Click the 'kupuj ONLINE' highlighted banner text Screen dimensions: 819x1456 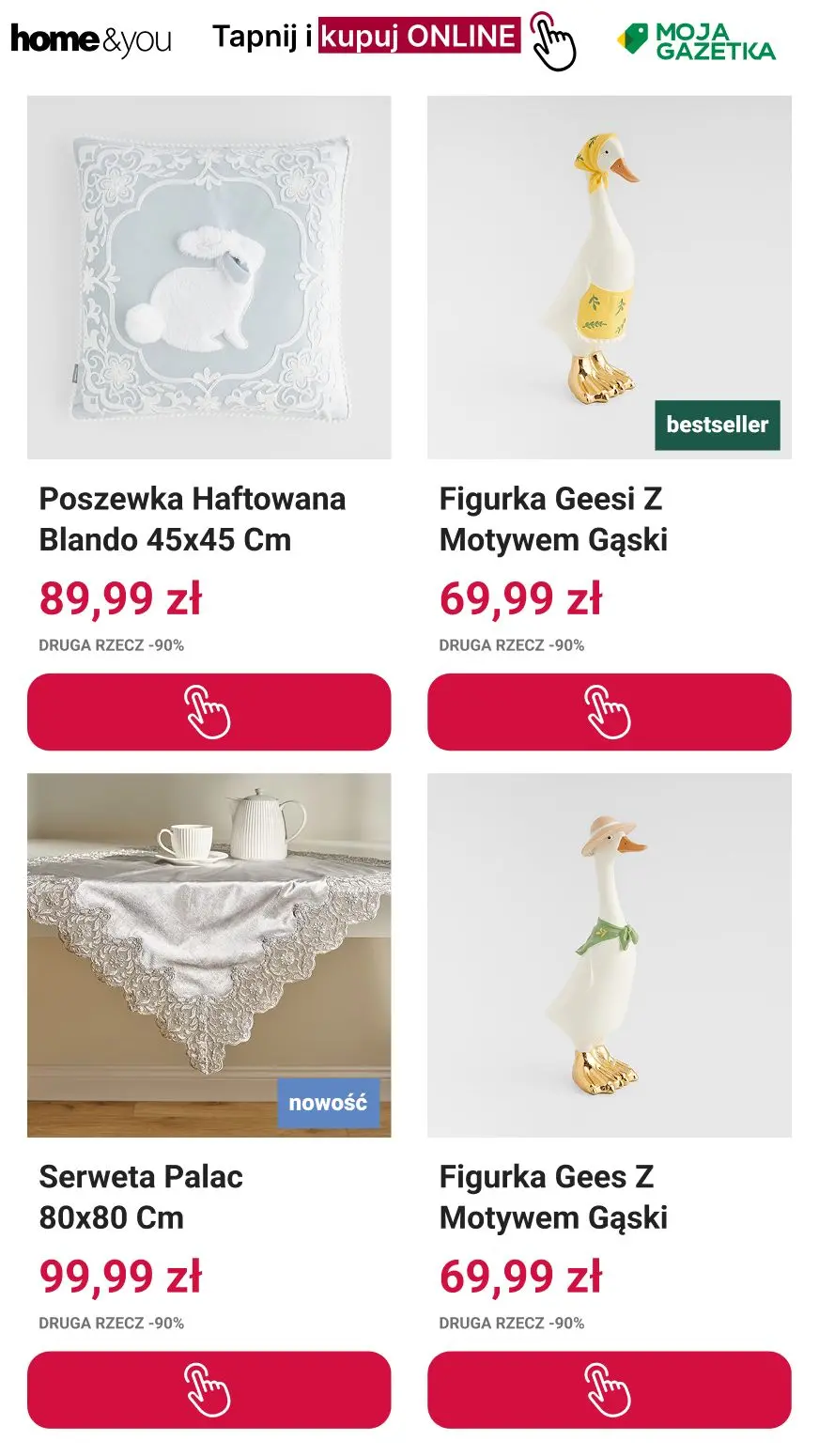417,39
